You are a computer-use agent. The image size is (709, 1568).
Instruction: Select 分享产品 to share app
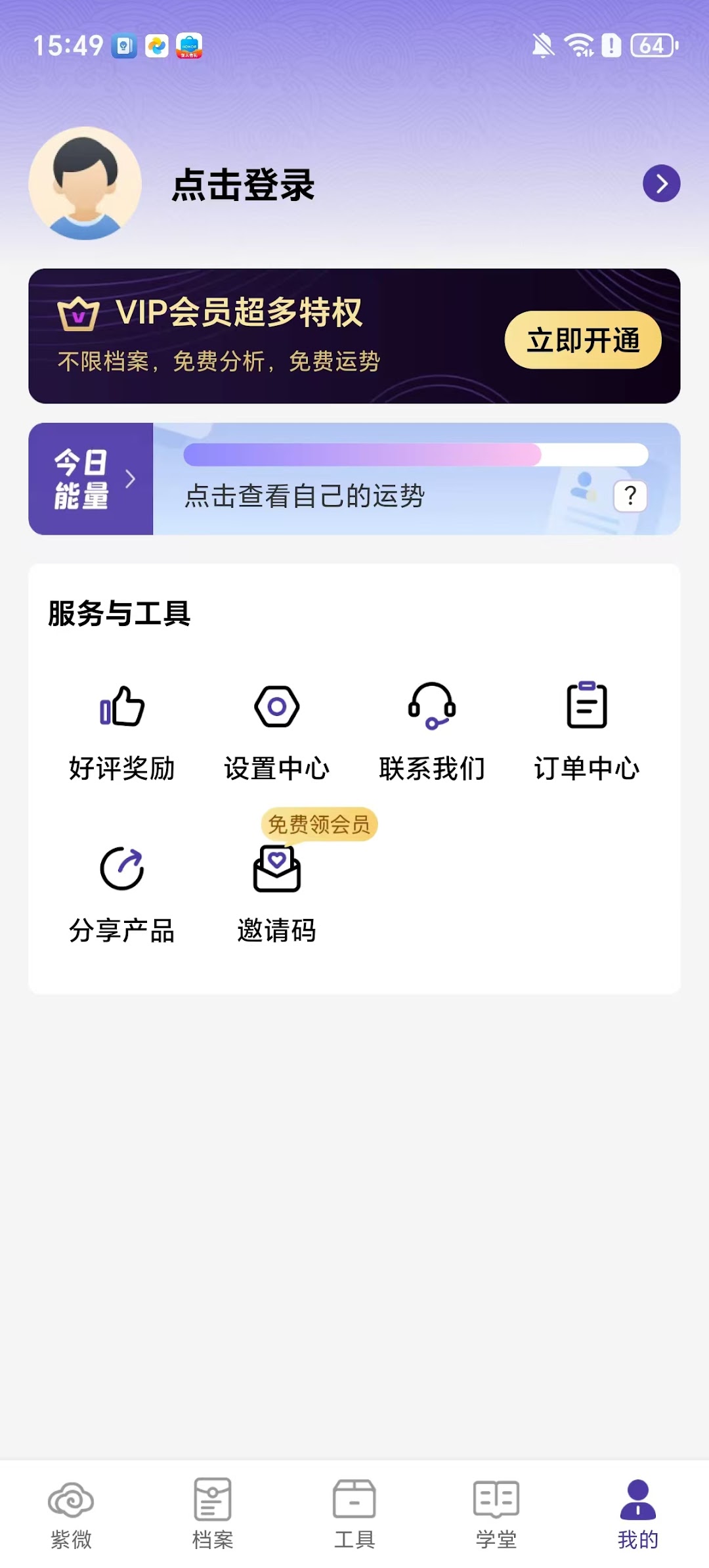pyautogui.click(x=122, y=893)
